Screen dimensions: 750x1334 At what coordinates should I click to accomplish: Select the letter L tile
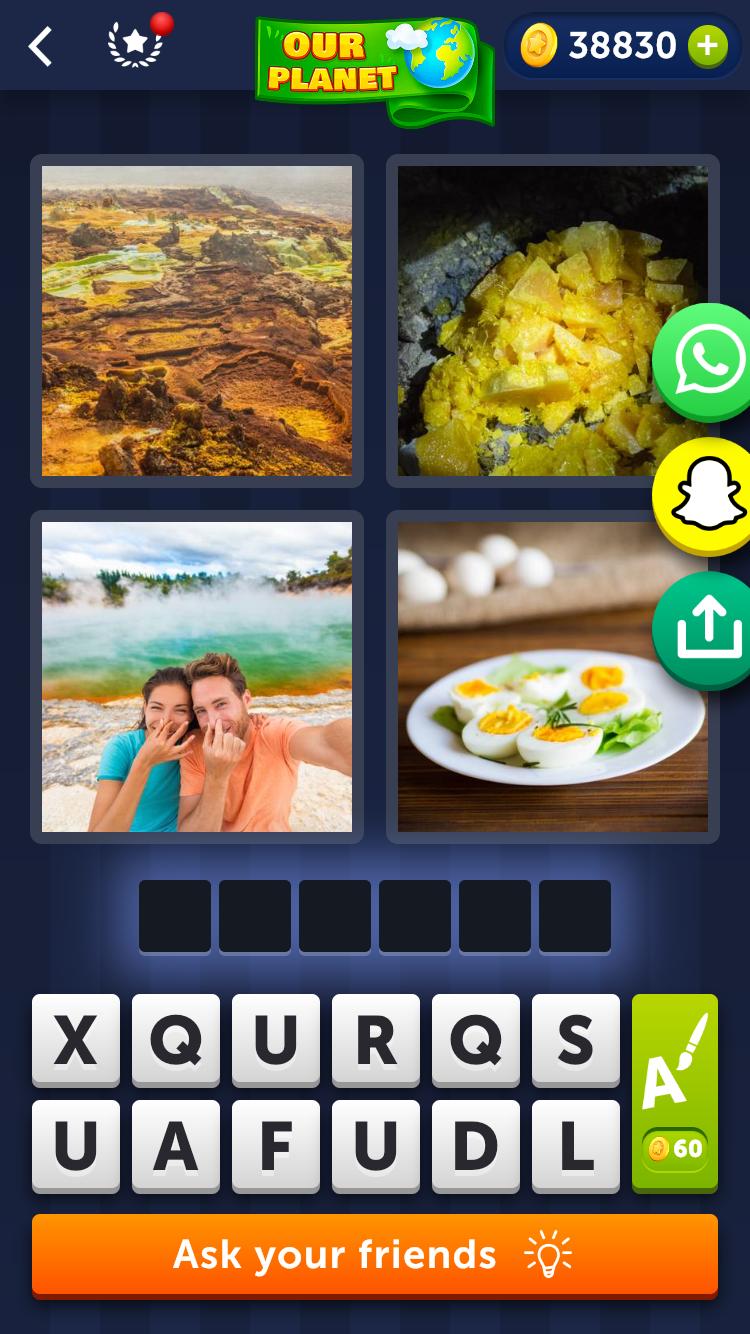click(x=576, y=1147)
